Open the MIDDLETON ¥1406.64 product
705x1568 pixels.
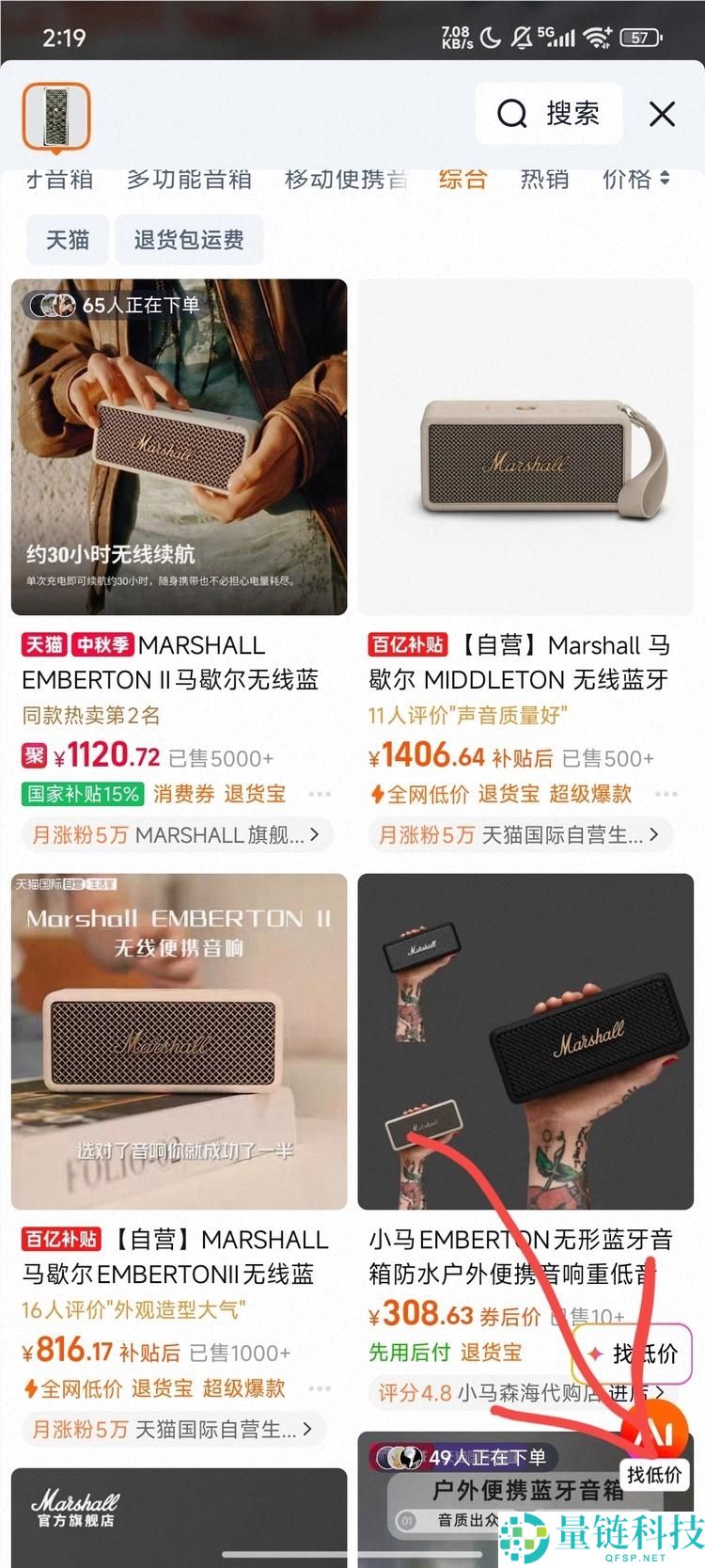click(525, 448)
